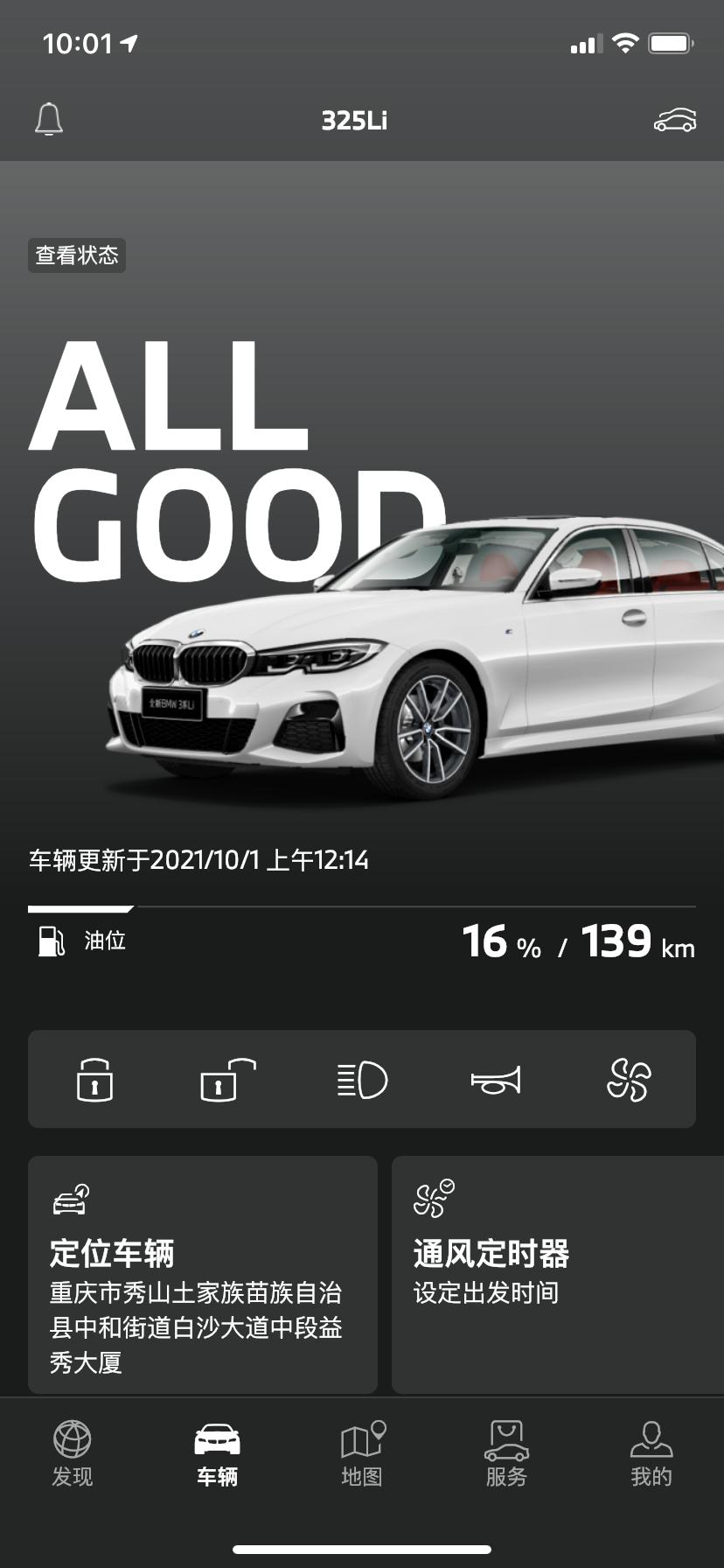Open the 服务 services tab
Screen dimensions: 724x1568
506,1454
